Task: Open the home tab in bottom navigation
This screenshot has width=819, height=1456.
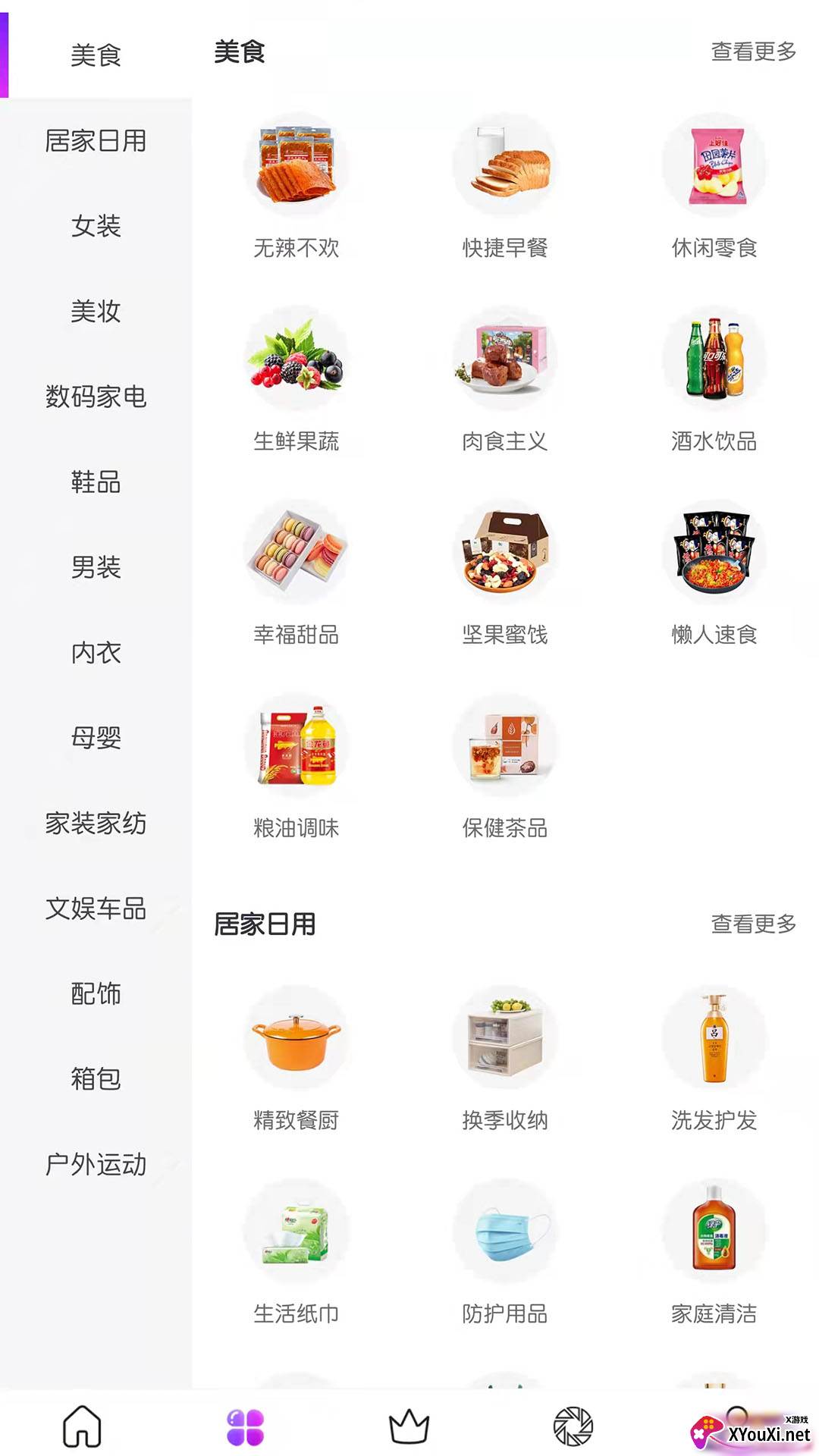Action: 82,1426
